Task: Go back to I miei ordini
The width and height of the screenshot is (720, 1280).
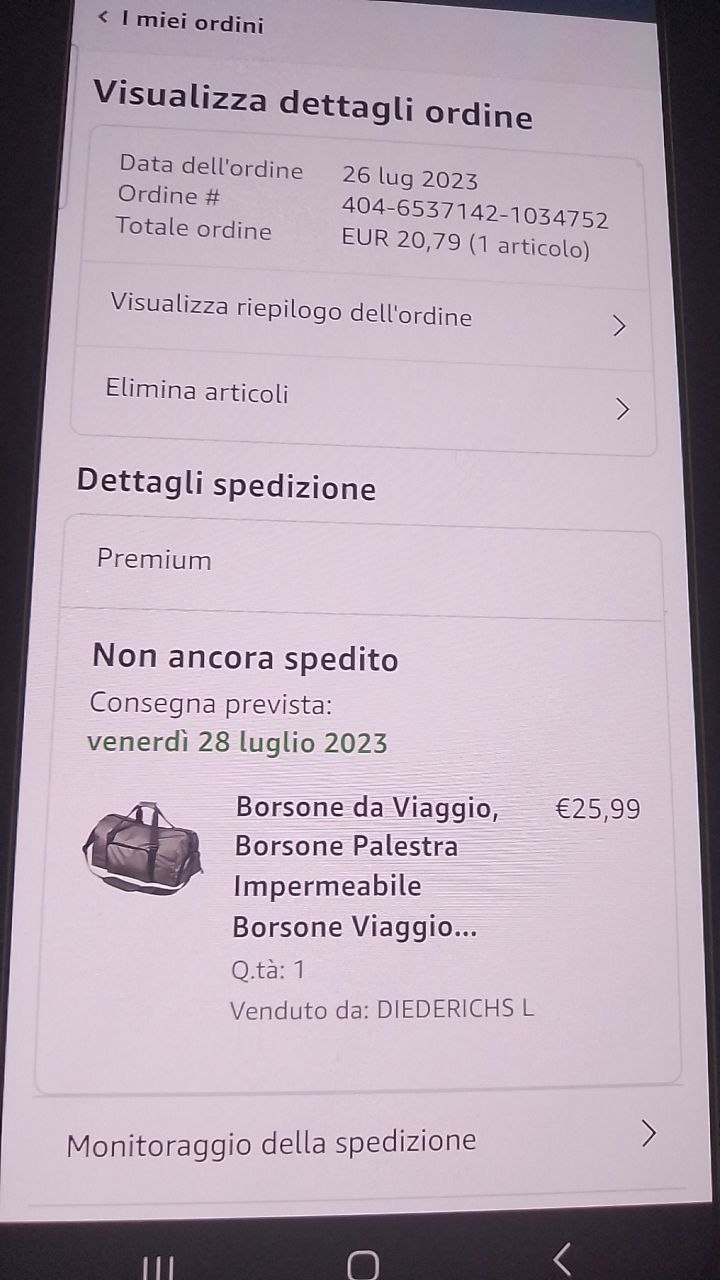Action: pyautogui.click(x=180, y=22)
